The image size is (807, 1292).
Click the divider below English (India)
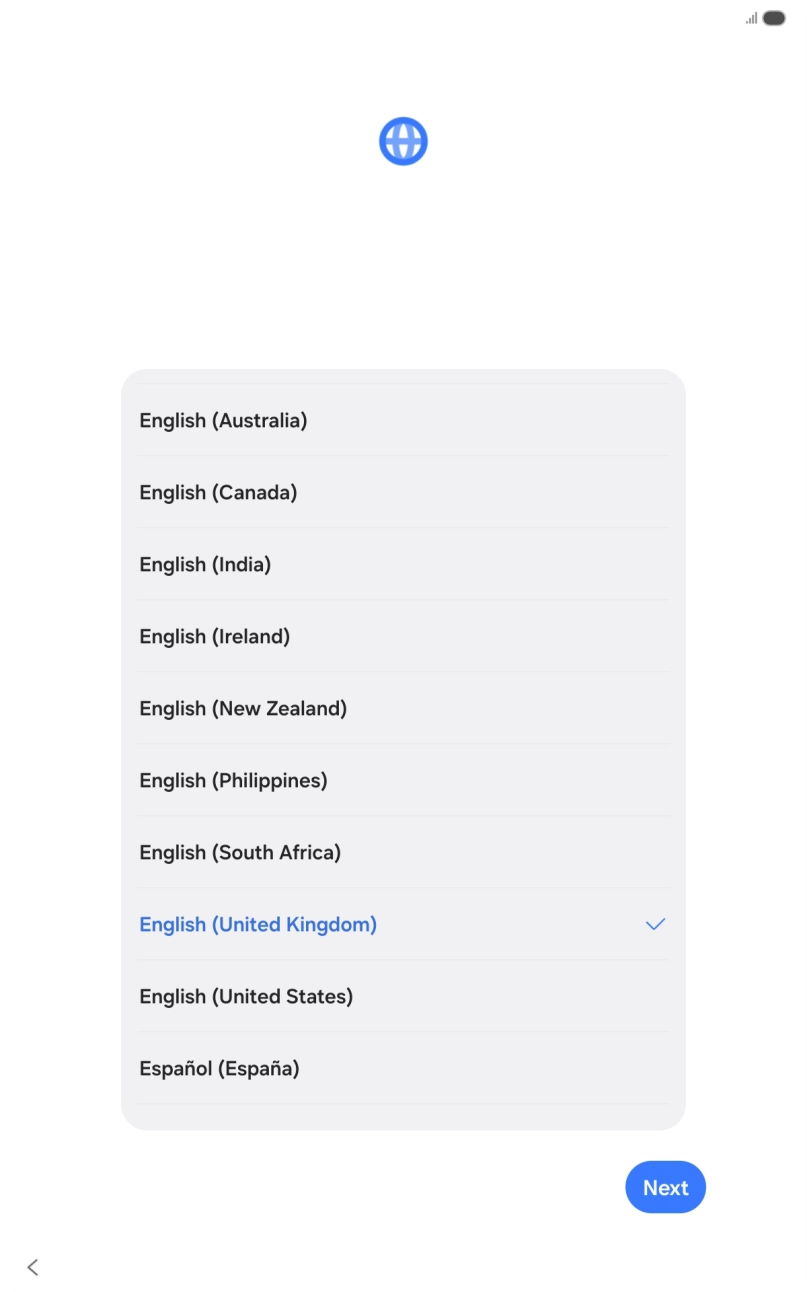coord(403,600)
